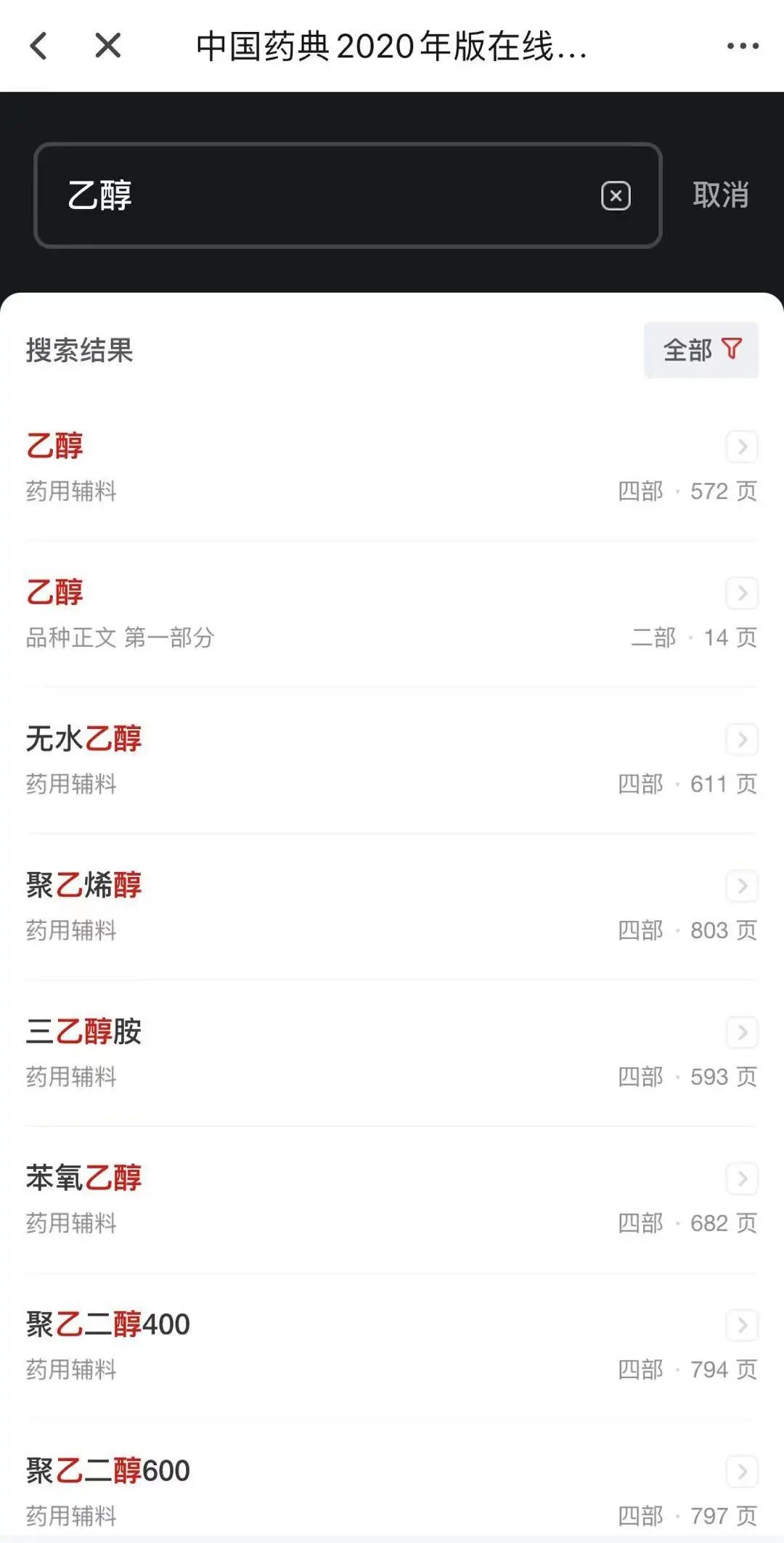Close the page with the X icon
Image resolution: width=784 pixels, height=1543 pixels.
click(108, 46)
